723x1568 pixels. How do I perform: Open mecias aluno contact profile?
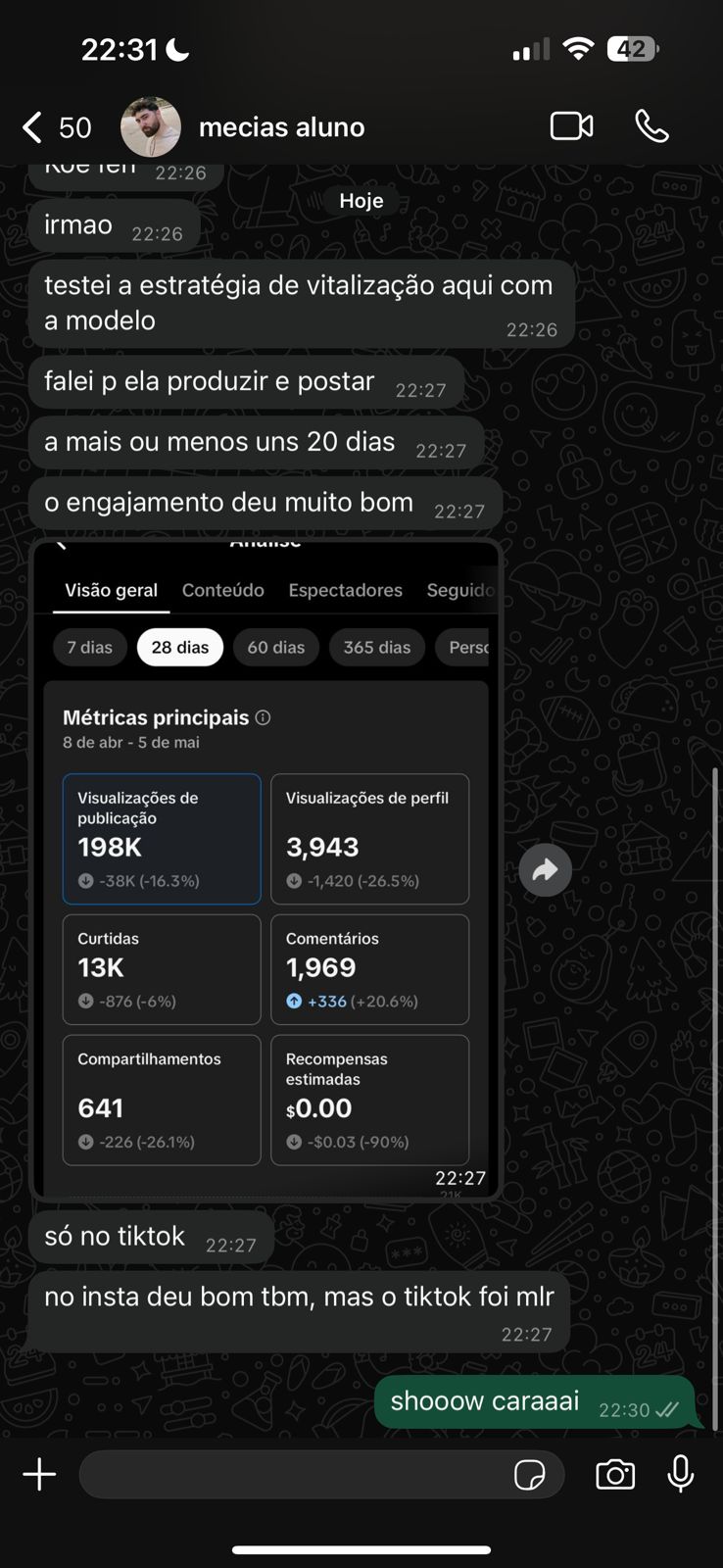tap(281, 127)
